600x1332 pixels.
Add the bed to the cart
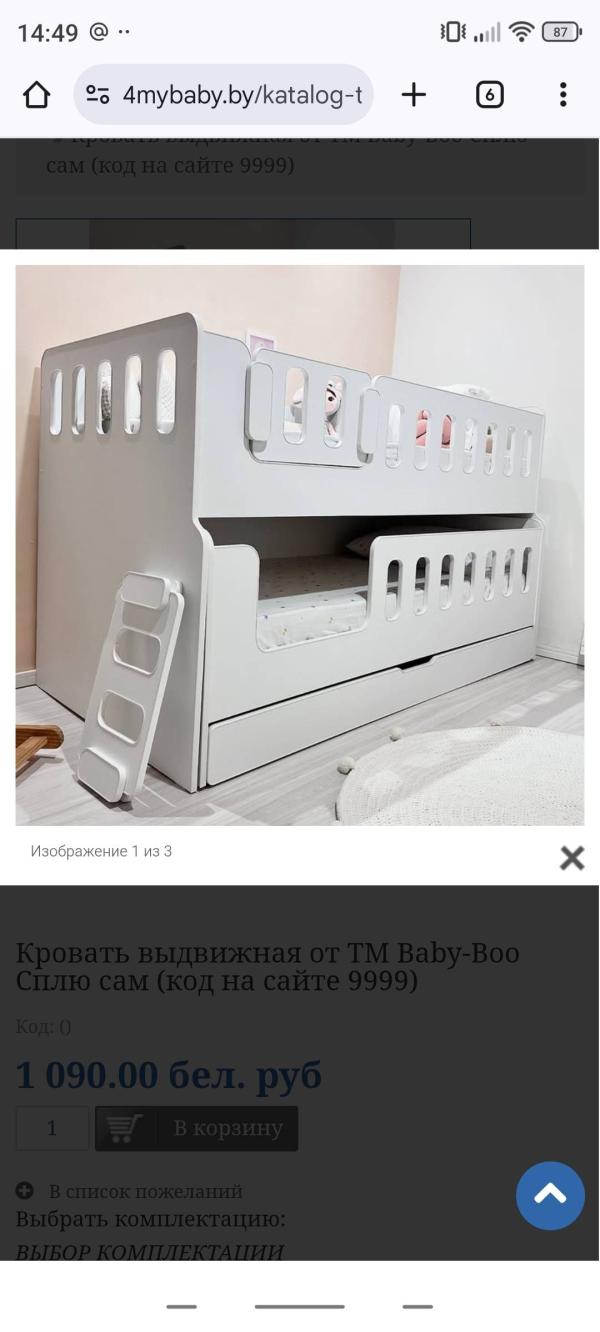coord(197,1128)
